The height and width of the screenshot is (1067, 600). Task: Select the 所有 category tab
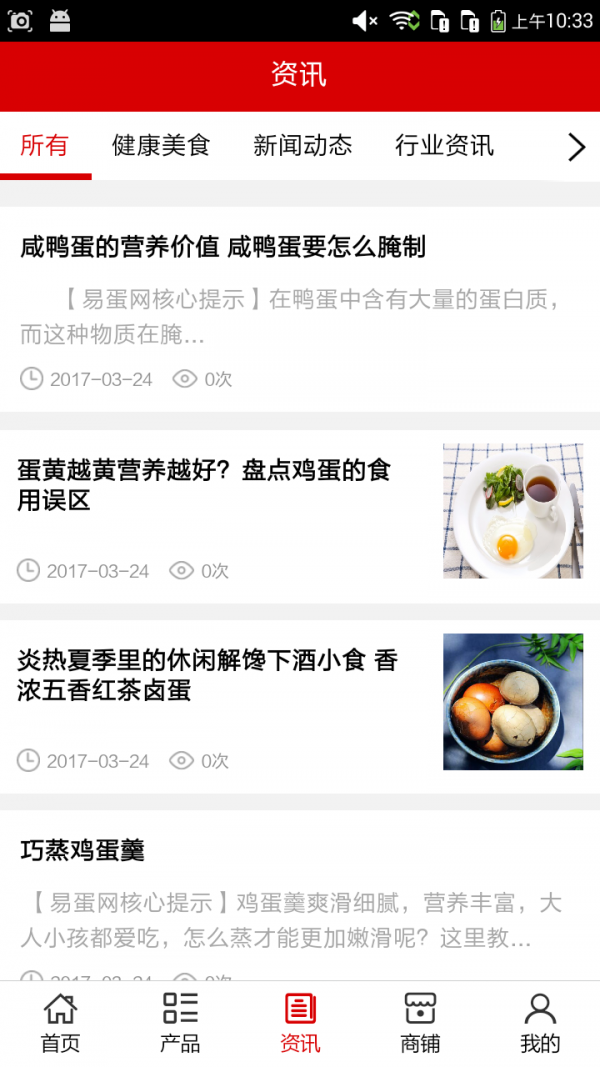tap(45, 146)
